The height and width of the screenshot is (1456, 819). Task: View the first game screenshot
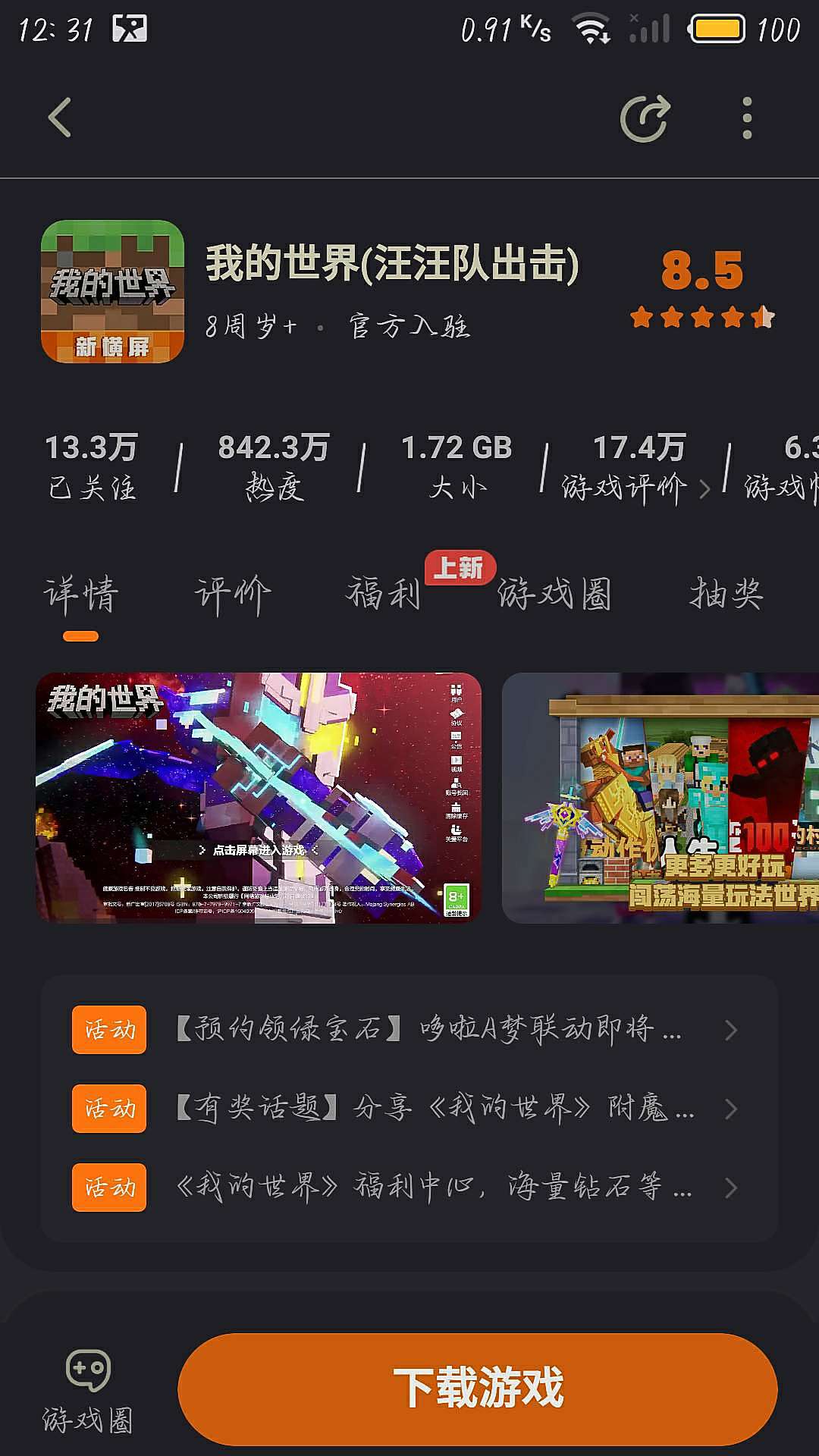(x=259, y=798)
